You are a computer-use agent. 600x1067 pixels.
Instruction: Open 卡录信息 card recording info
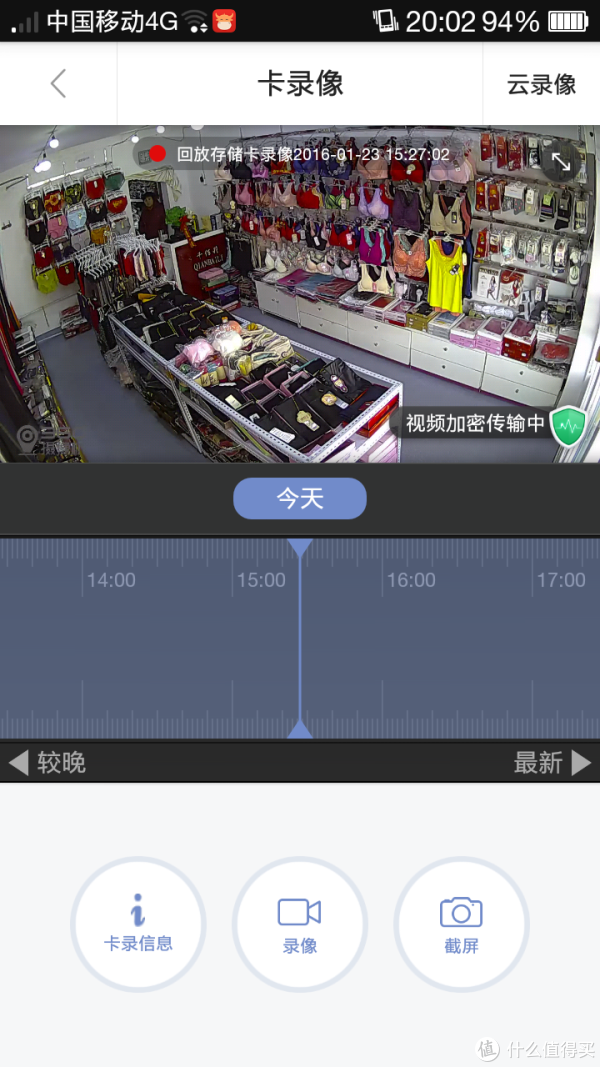[138, 924]
